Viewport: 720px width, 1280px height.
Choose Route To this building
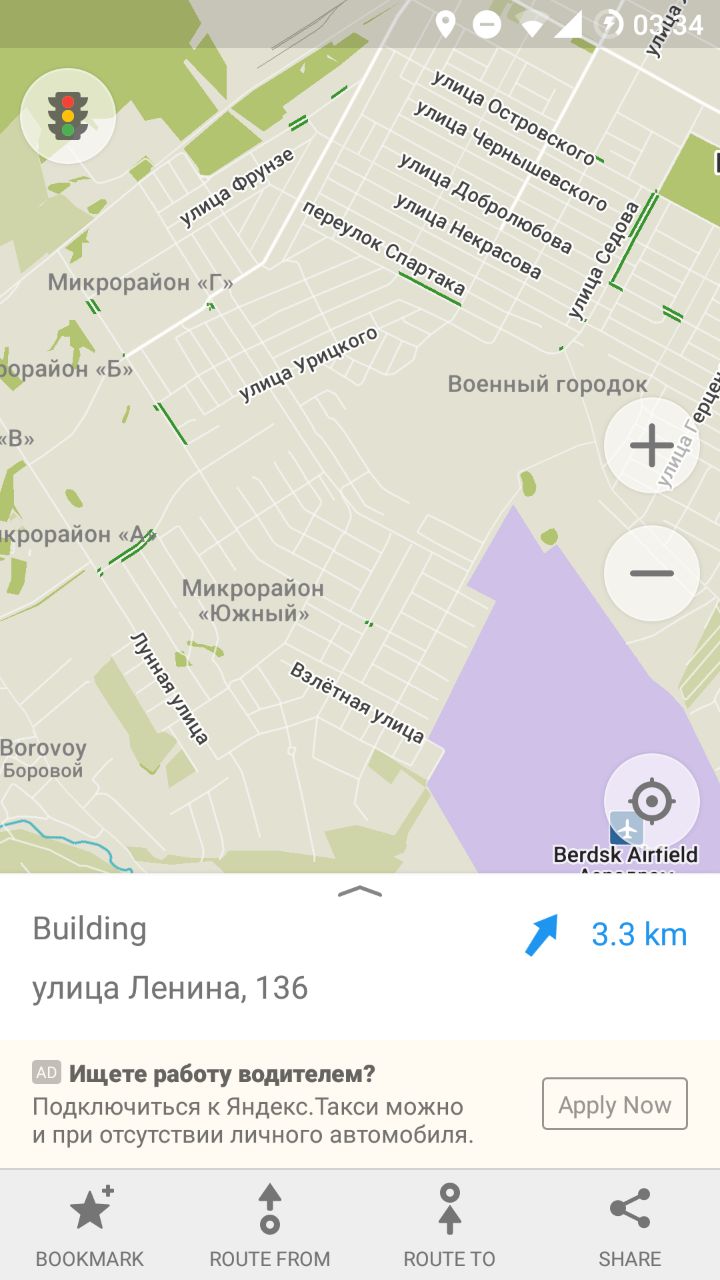pyautogui.click(x=450, y=1226)
